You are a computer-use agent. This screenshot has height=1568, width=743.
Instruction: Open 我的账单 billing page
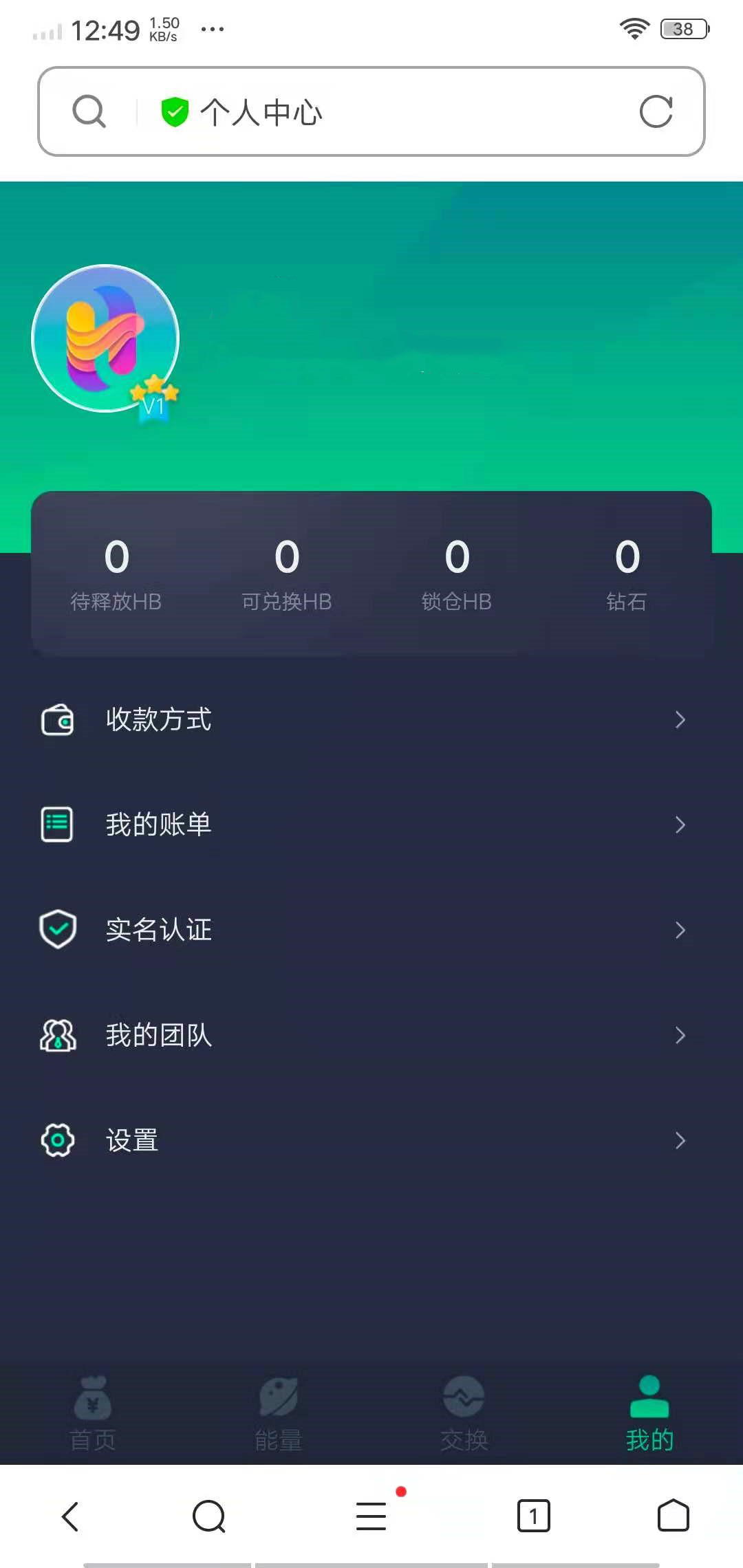[x=160, y=825]
